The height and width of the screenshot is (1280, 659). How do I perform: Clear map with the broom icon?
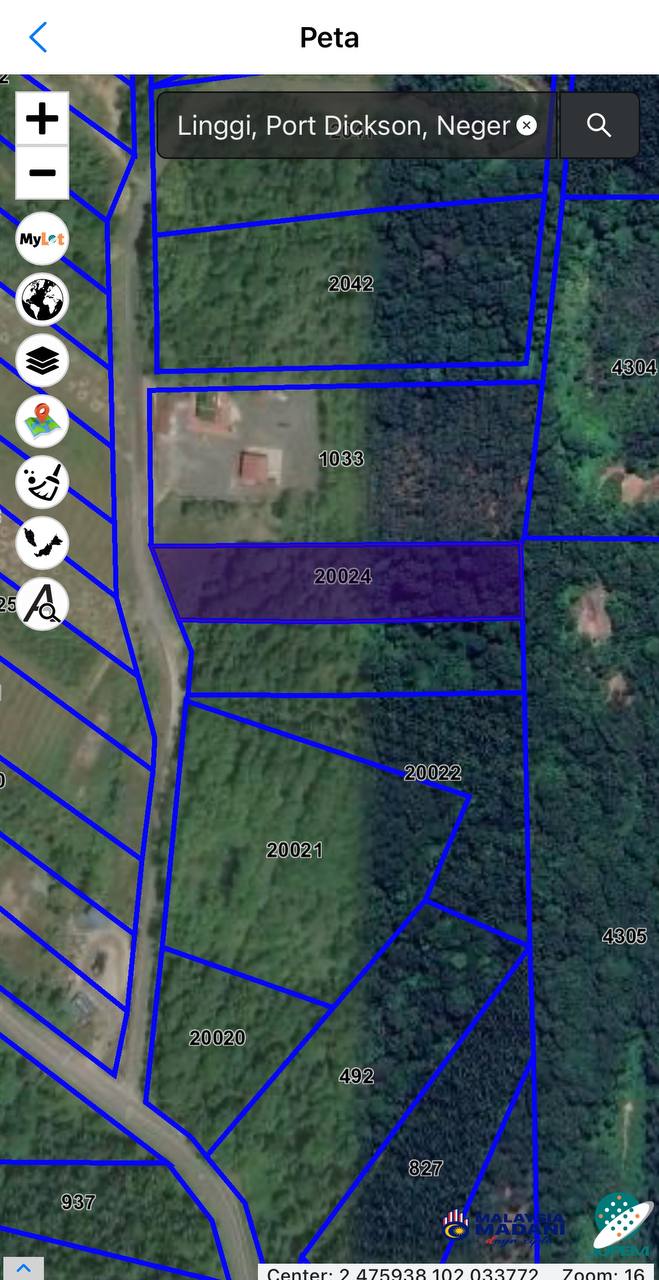point(42,482)
